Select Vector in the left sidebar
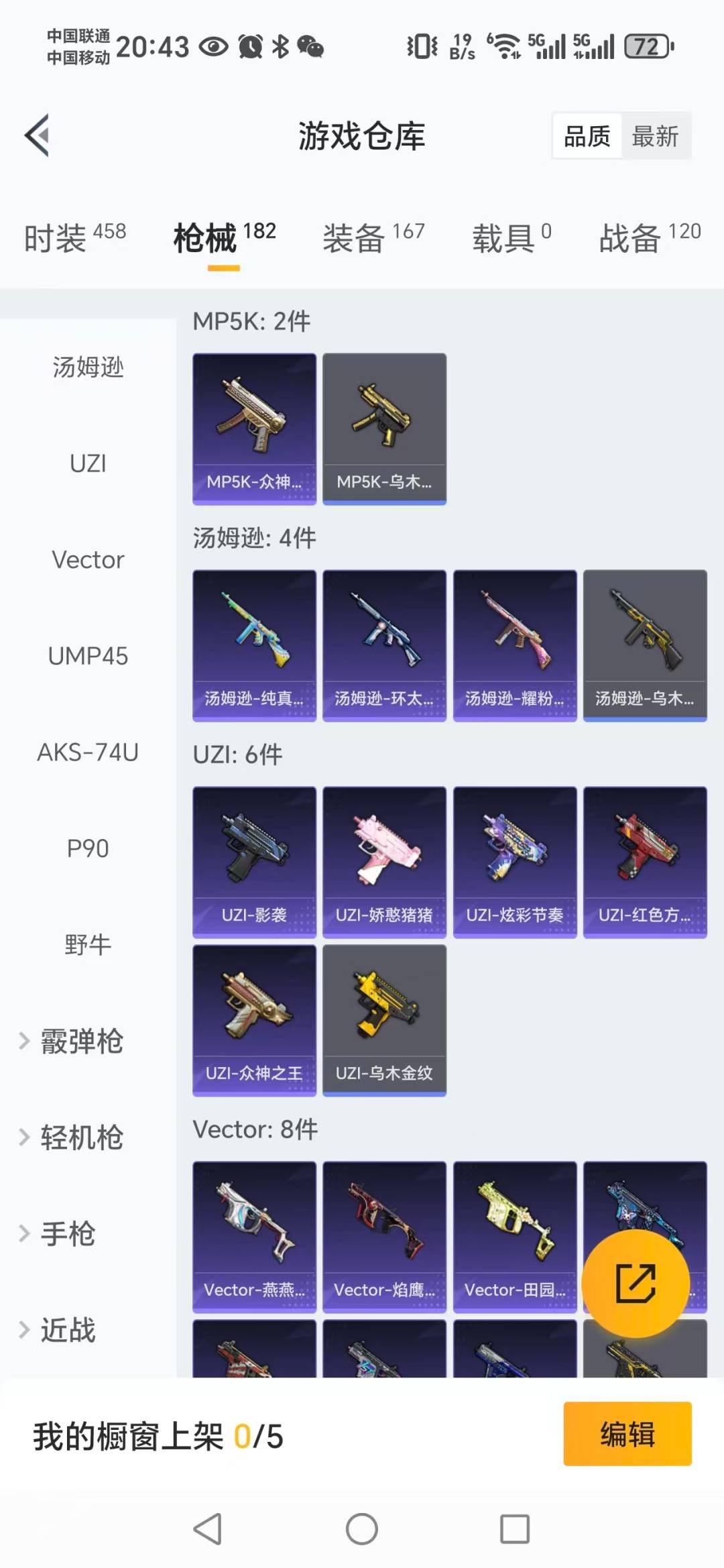The width and height of the screenshot is (724, 1568). (x=88, y=559)
